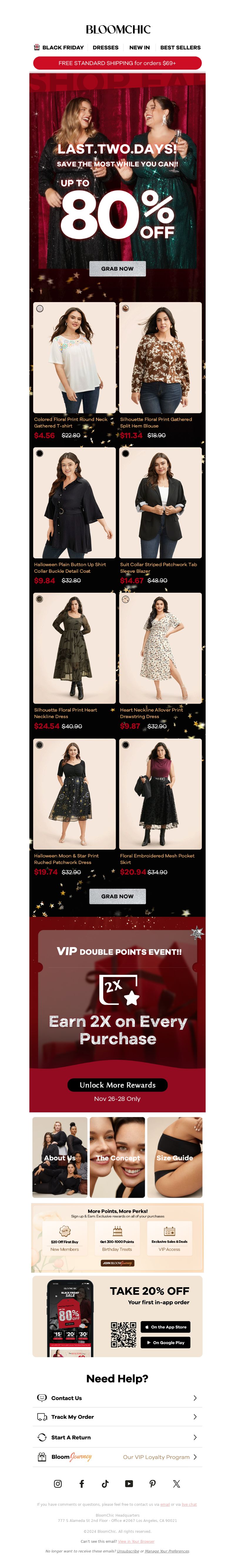
Task: Visit BloomChic's Instagram page
Action: pos(58,1484)
